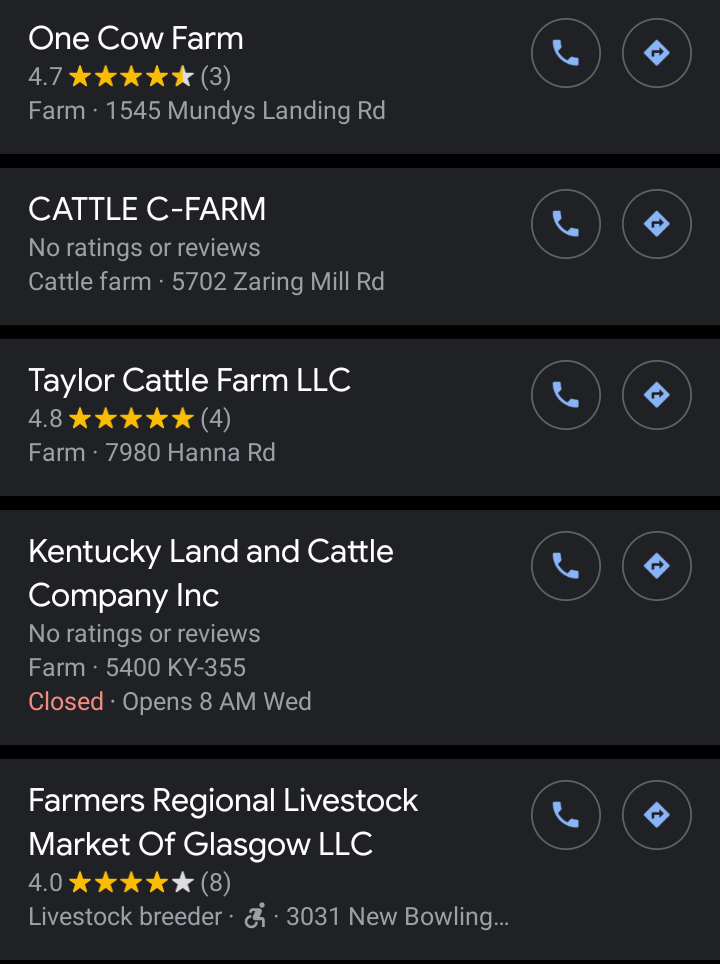The height and width of the screenshot is (964, 720).
Task: Get directions to CATTLE C-FARM
Action: (x=656, y=224)
